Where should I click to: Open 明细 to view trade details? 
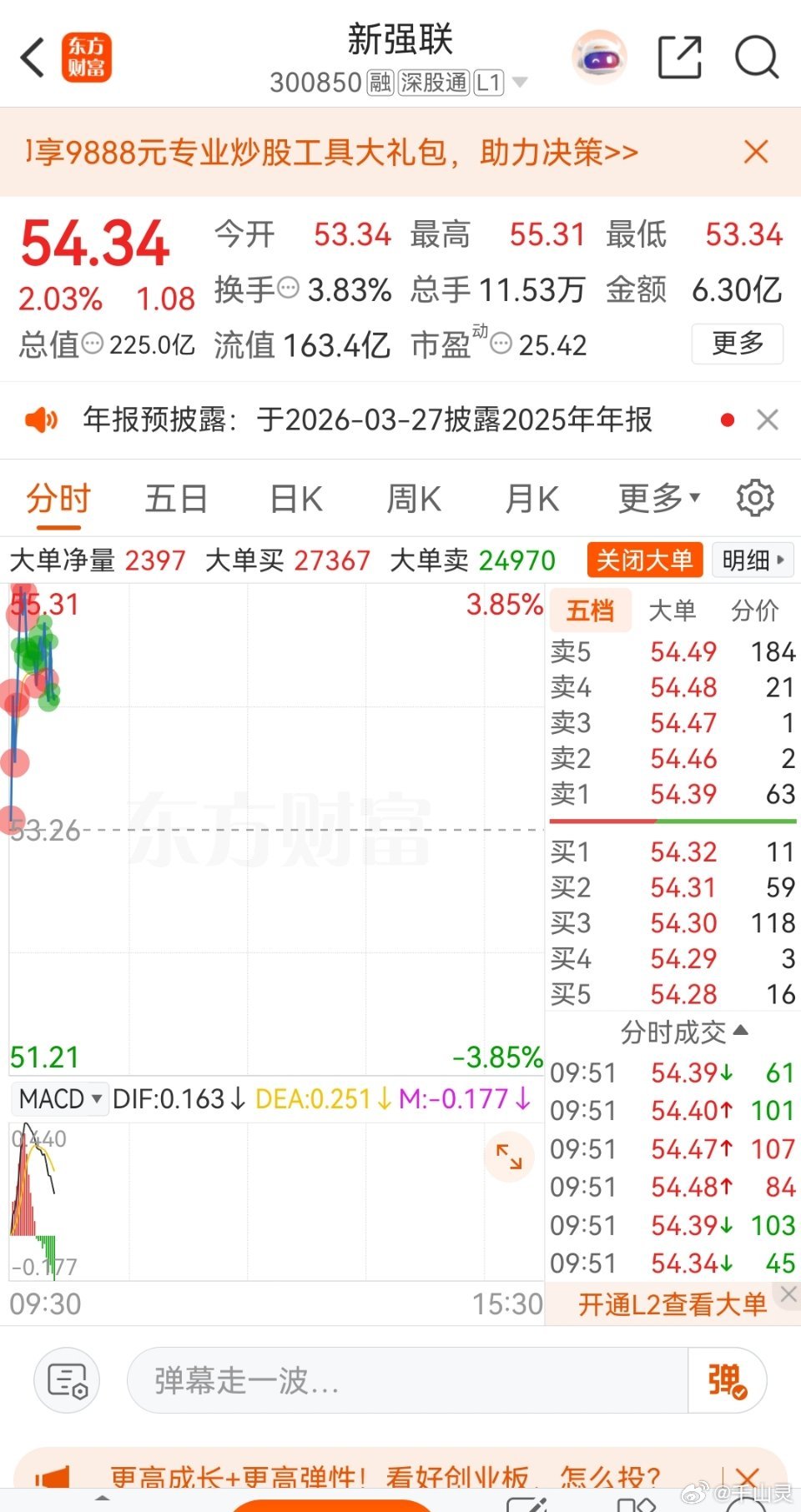click(752, 560)
